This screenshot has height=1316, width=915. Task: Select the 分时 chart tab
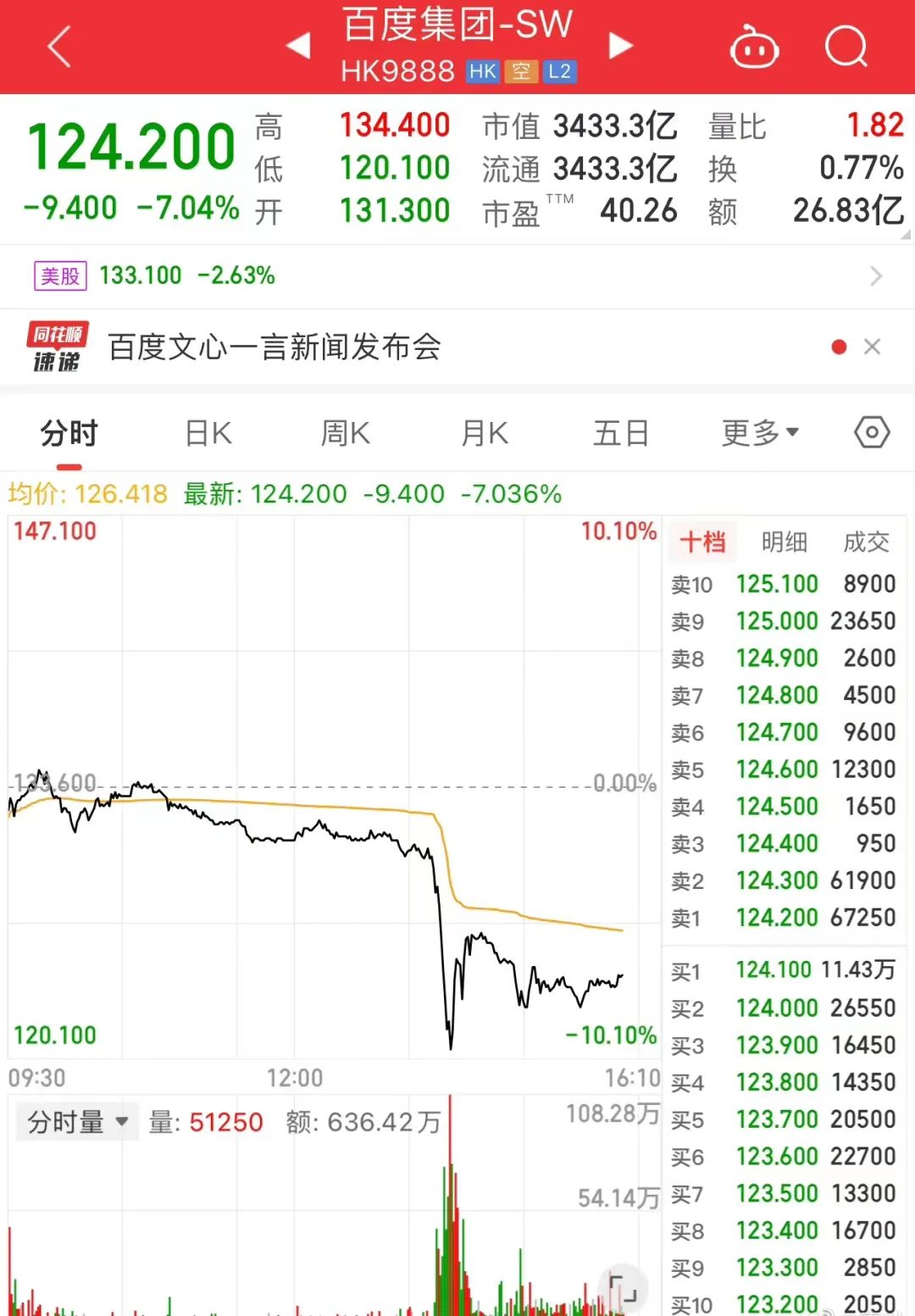coord(69,434)
